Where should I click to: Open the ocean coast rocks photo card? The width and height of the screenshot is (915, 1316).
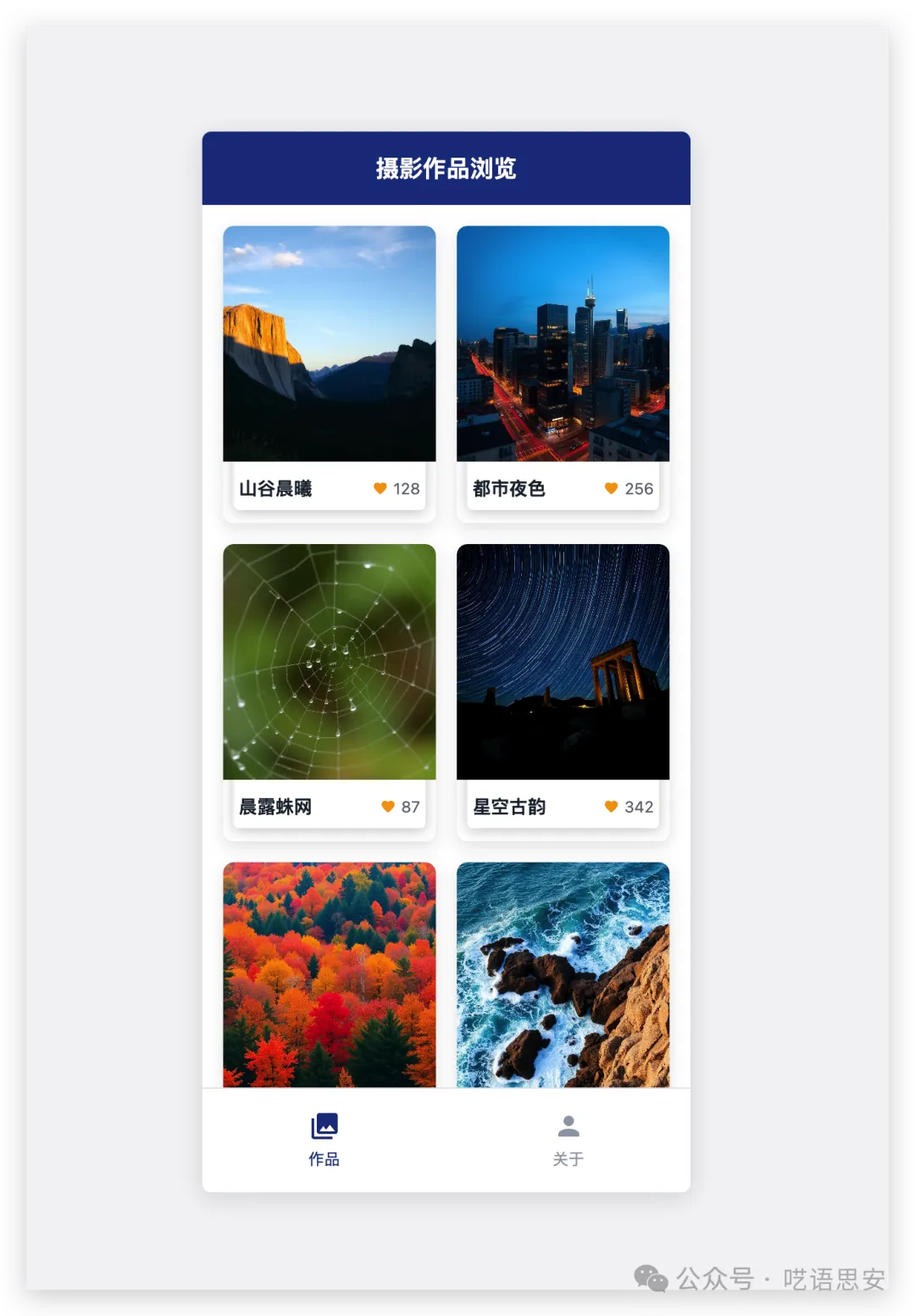click(x=563, y=975)
